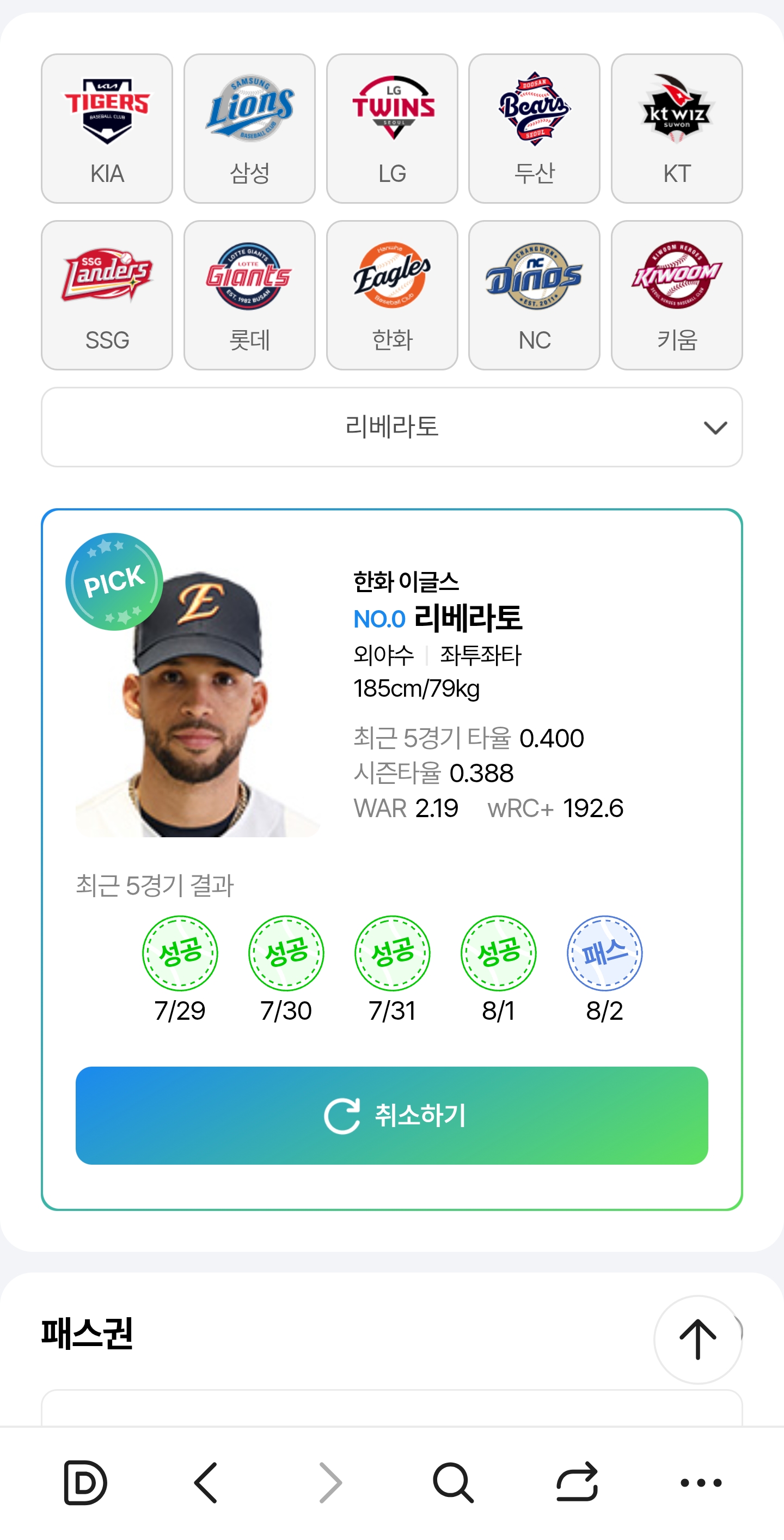Select the KIA Tigers team tile
Image resolution: width=784 pixels, height=1540 pixels.
click(107, 129)
